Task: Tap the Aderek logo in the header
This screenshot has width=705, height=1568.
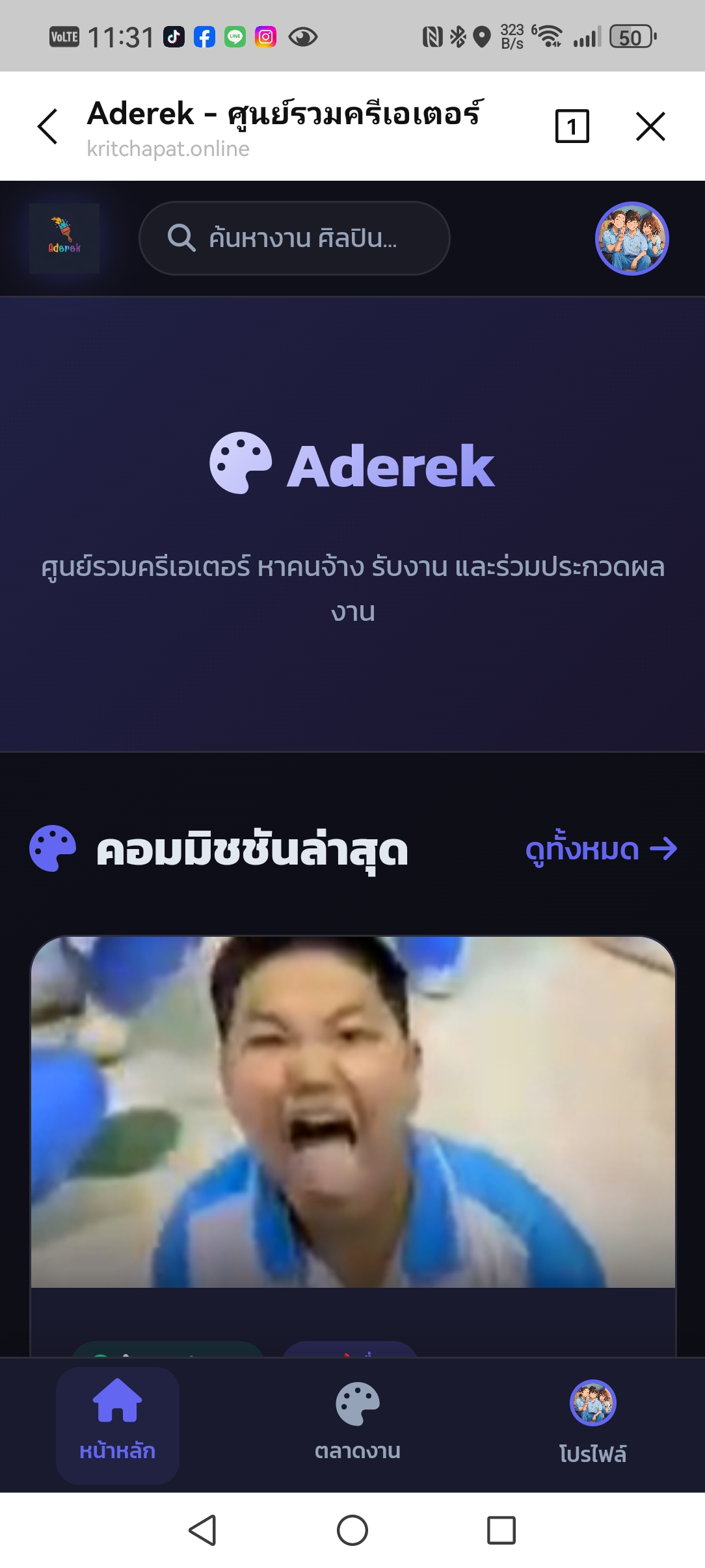Action: point(64,239)
